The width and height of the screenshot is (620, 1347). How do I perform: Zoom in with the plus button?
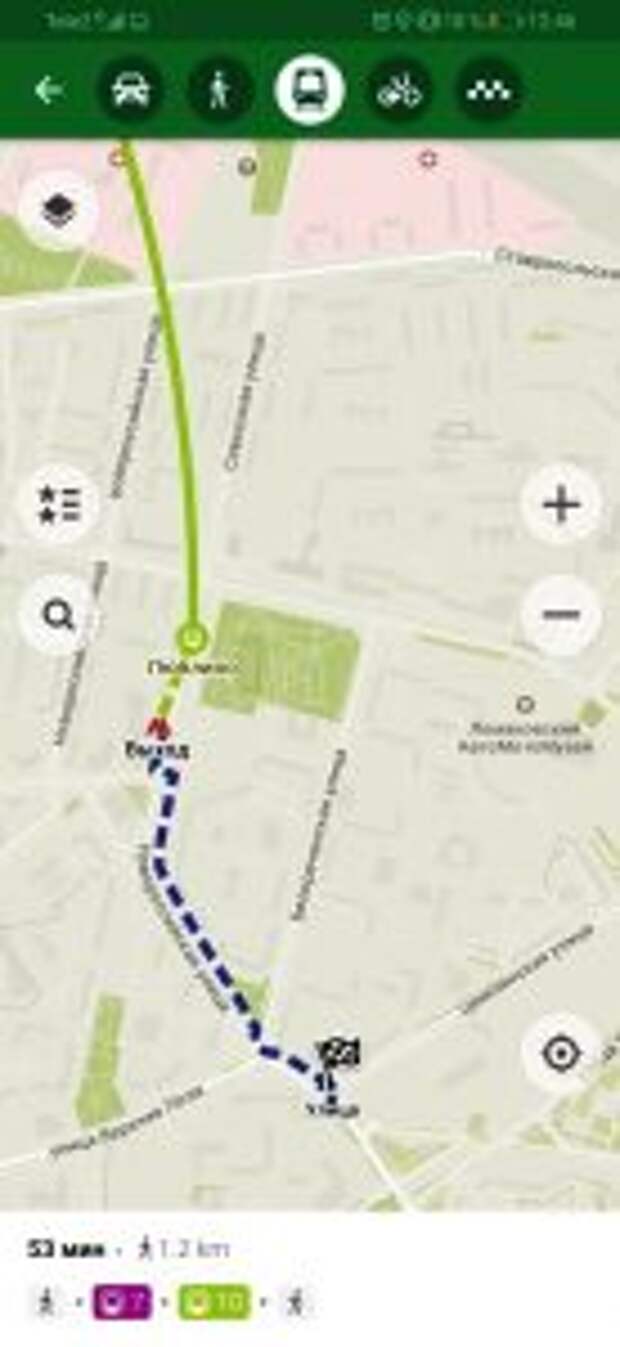[x=561, y=504]
